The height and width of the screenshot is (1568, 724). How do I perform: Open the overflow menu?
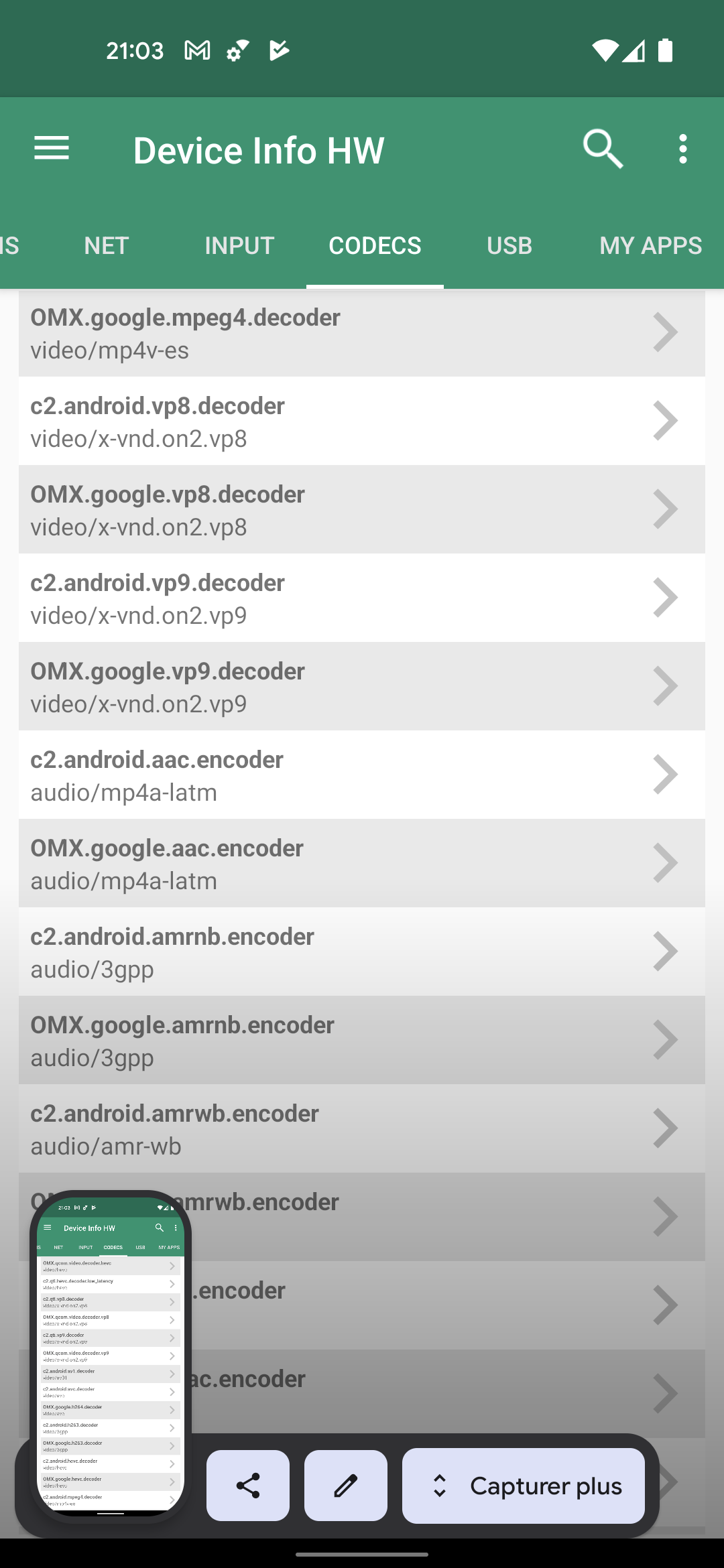682,149
